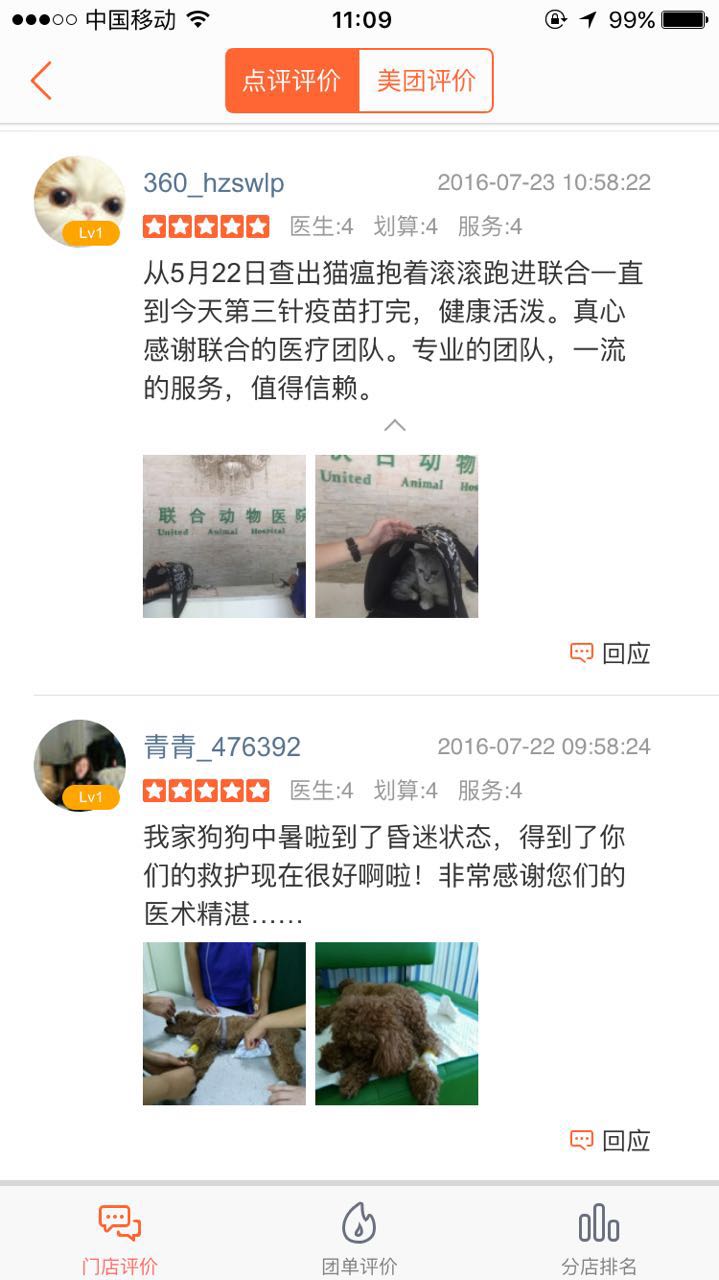
Task: Reply to 360_hzswlp's review via 回应
Action: (x=610, y=653)
